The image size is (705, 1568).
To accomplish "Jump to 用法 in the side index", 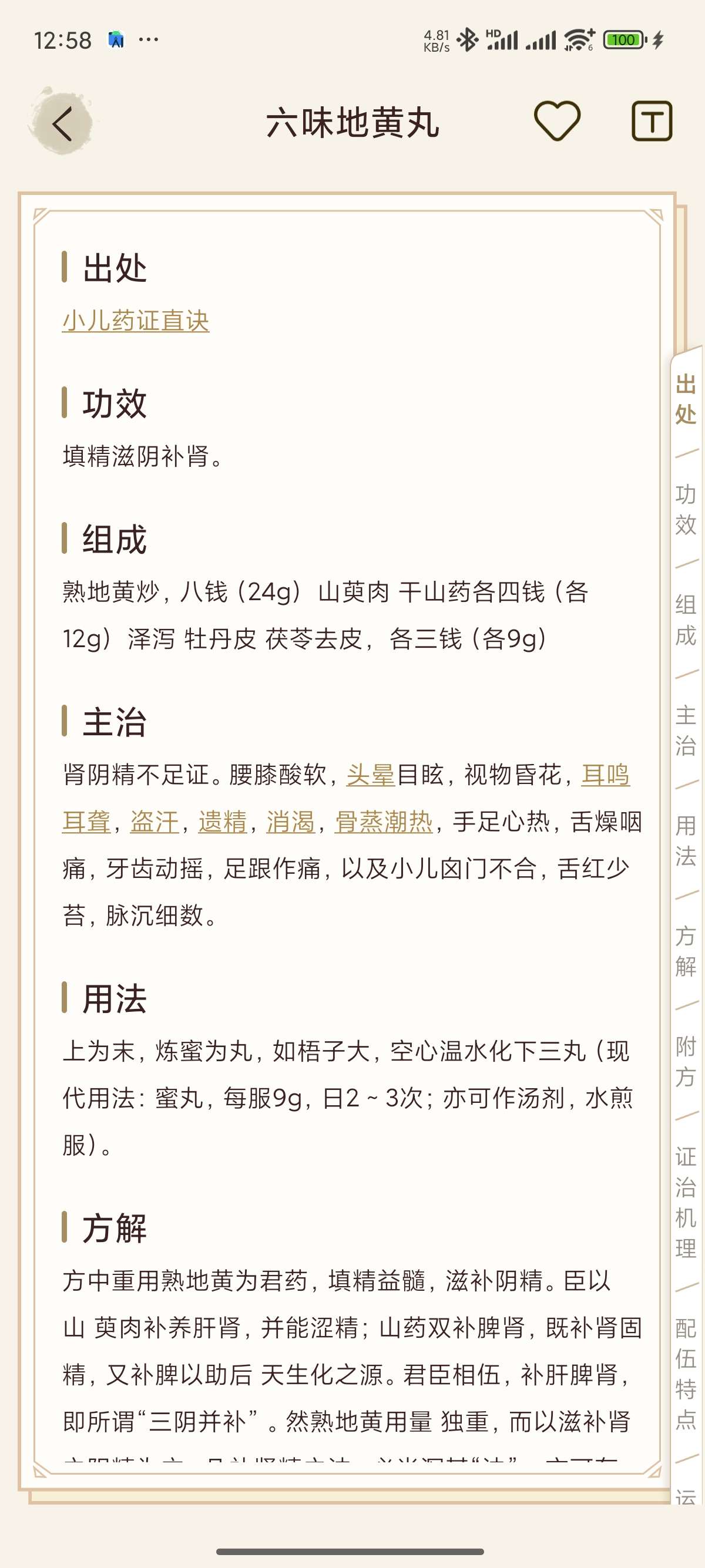I will coord(686,840).
